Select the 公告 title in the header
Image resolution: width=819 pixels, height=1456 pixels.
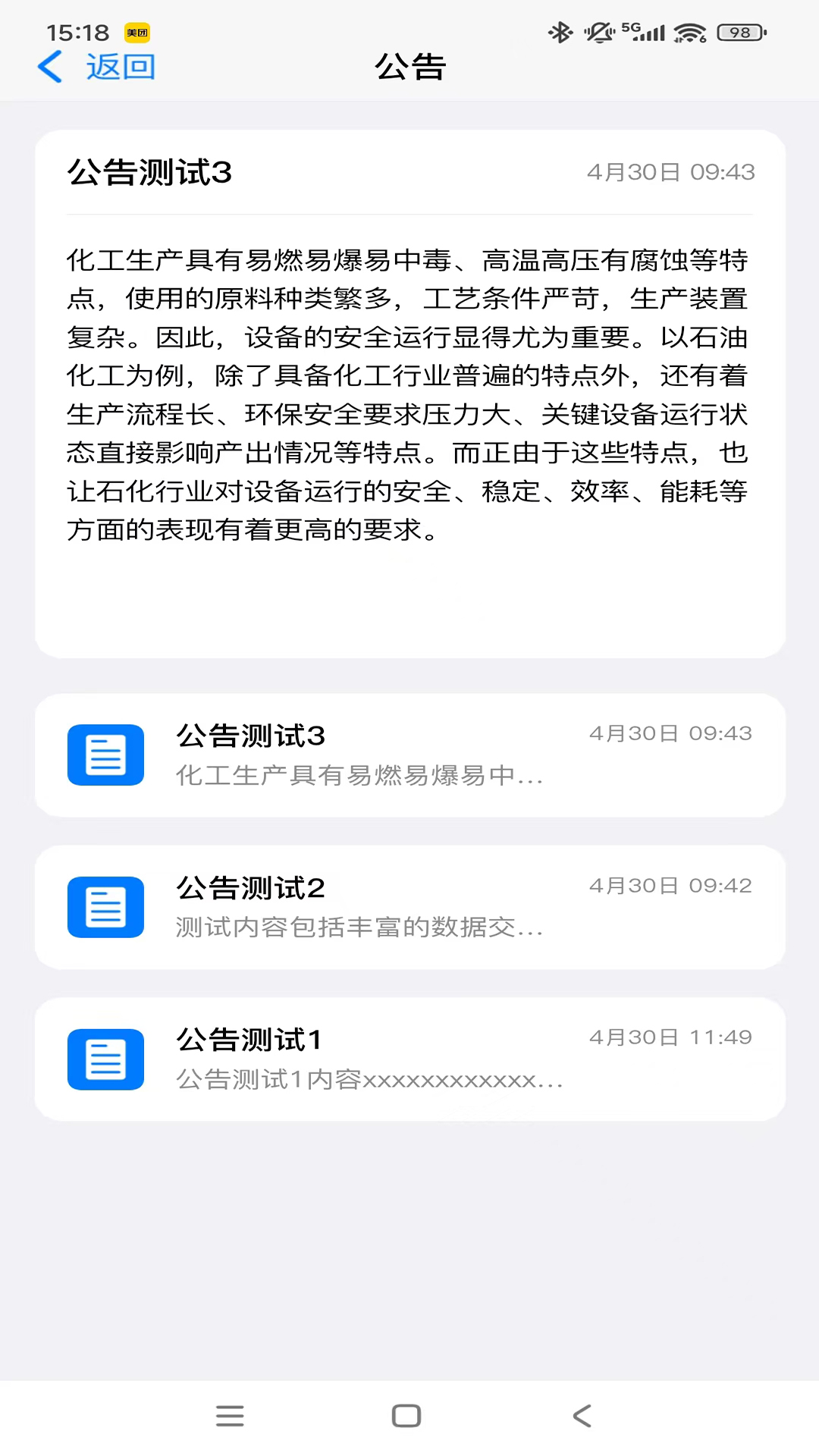tap(409, 67)
